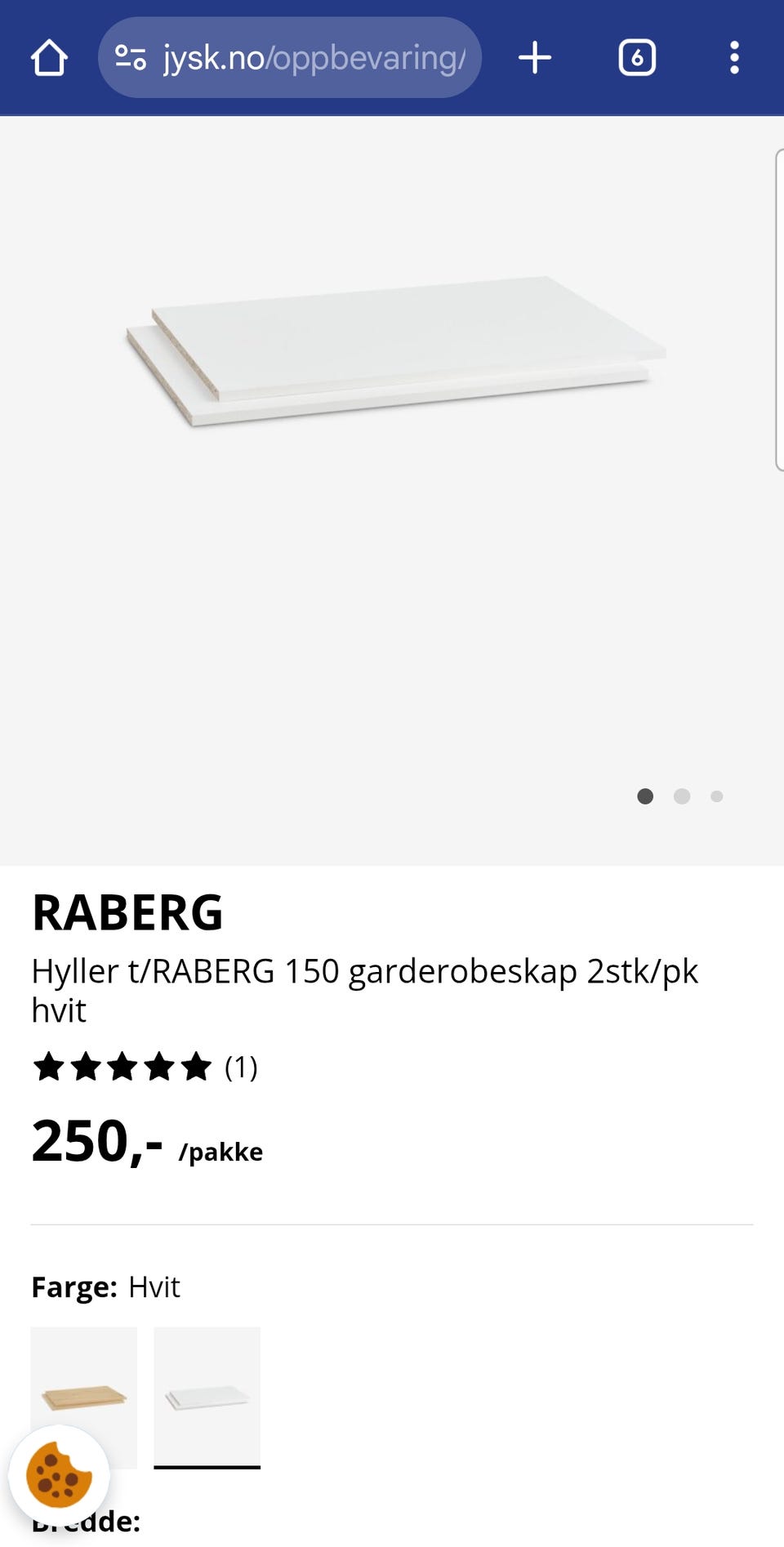The height and width of the screenshot is (1547, 784).
Task: Select the Hvit color variant thumbnail
Action: coord(207,1395)
